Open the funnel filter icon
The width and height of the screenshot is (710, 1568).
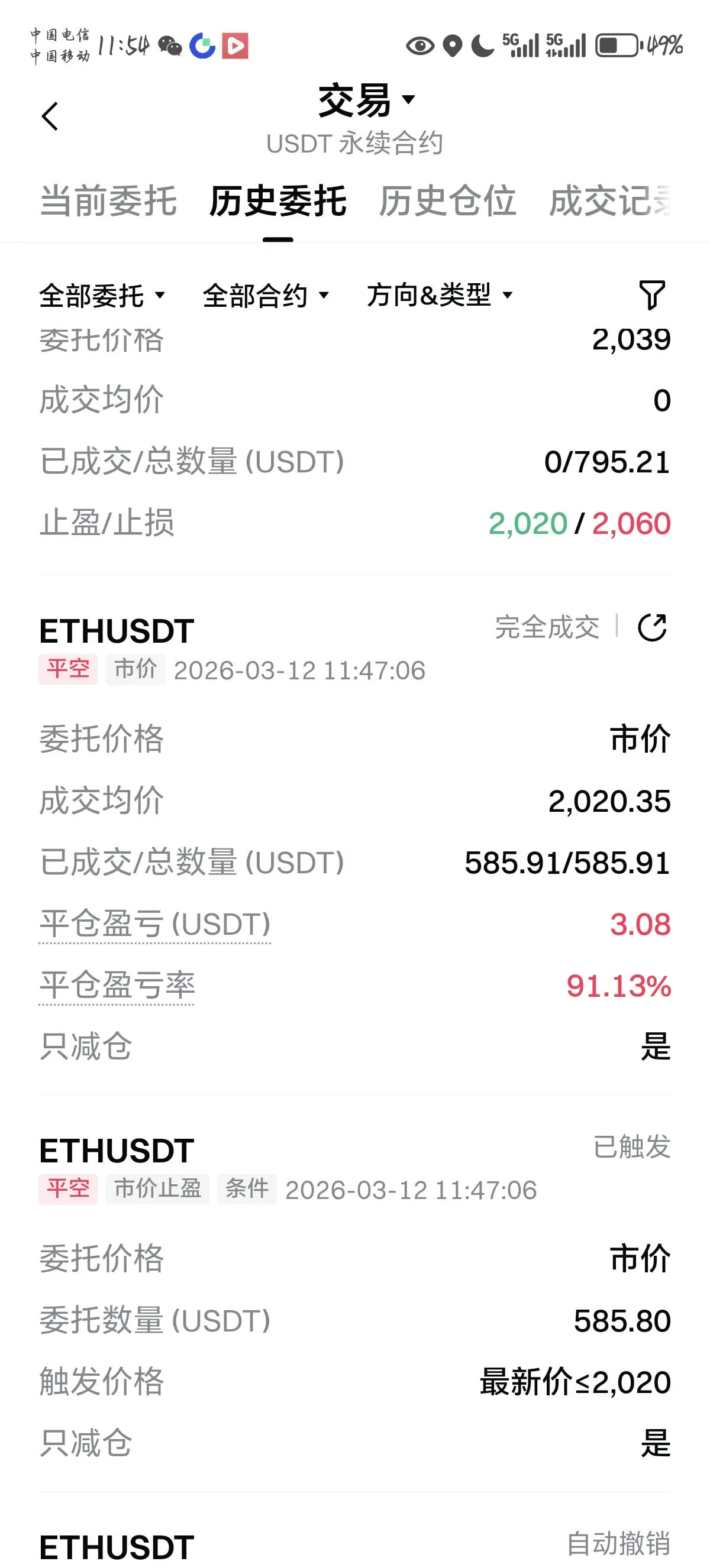(x=651, y=295)
